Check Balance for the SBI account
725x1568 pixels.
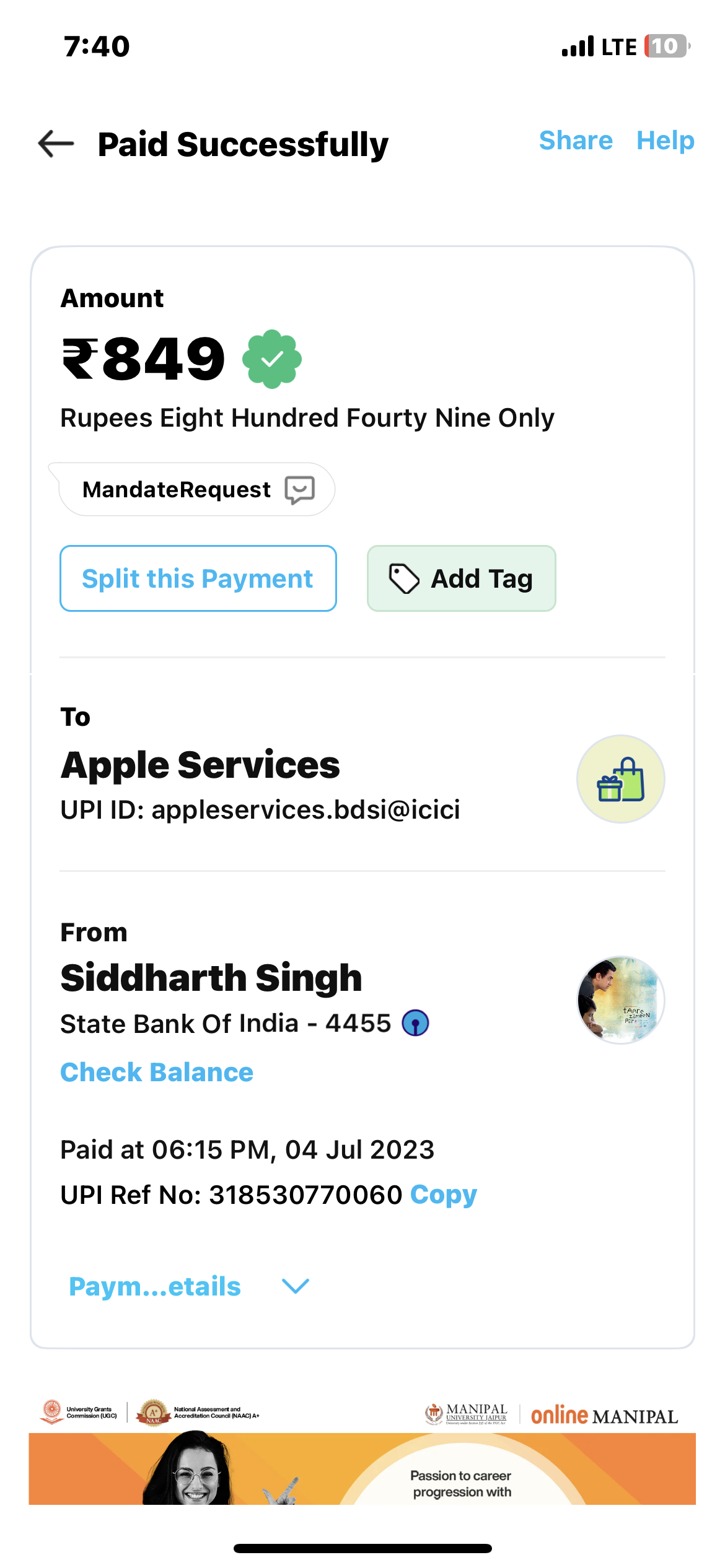[x=156, y=1072]
